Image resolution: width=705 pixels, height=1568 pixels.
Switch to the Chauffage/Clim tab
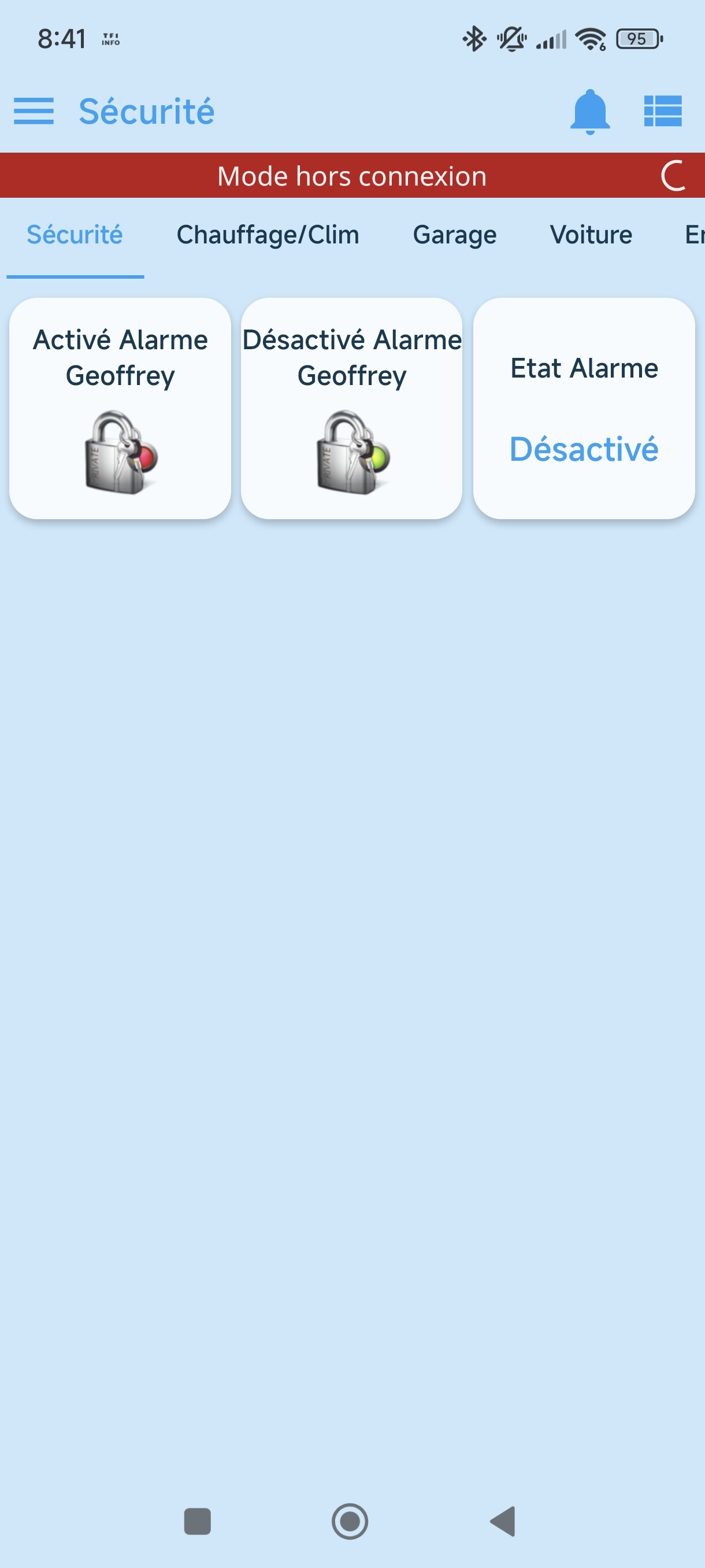pyautogui.click(x=268, y=235)
